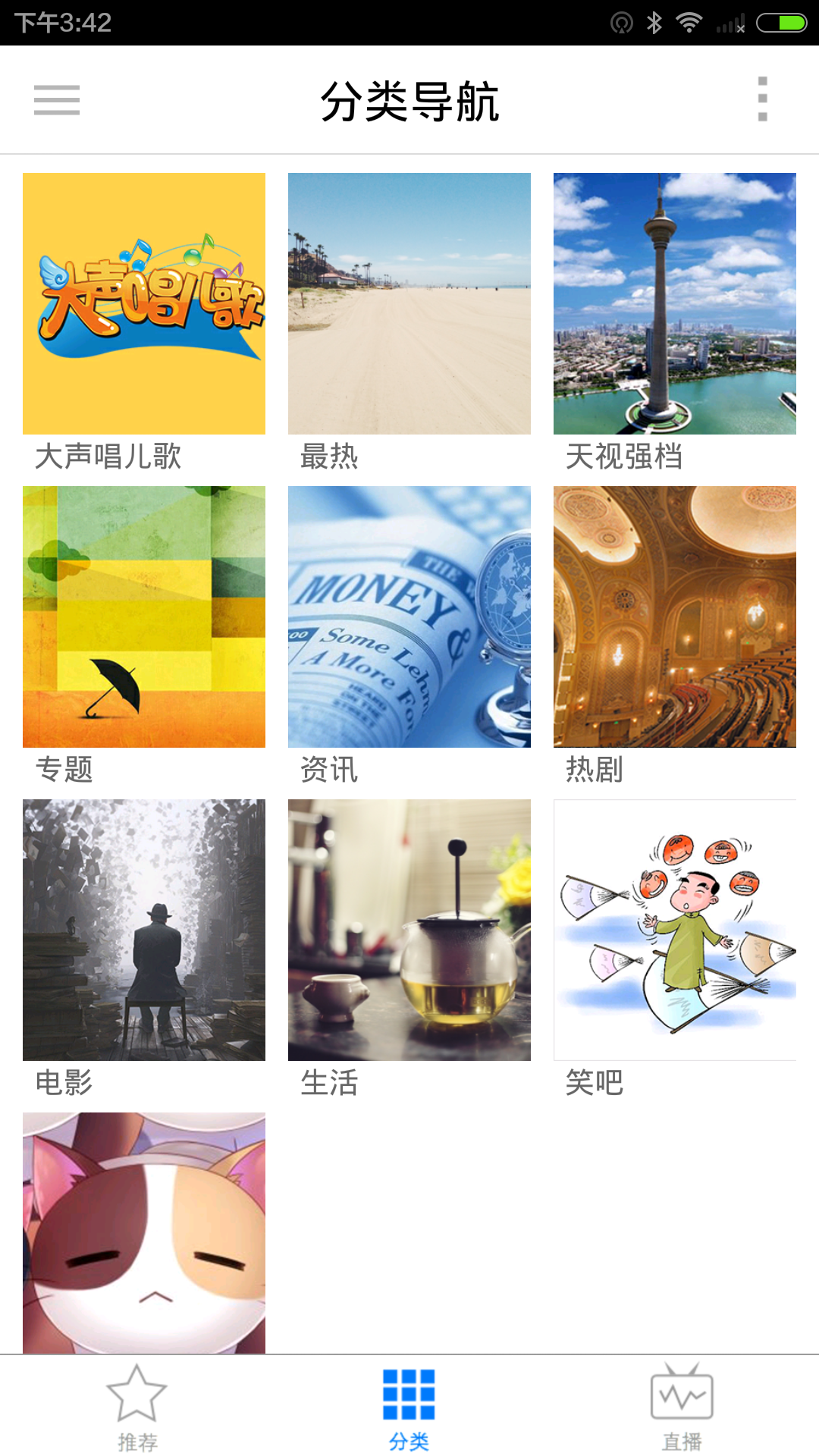Open the 天视强档 TV tower category

coord(674,303)
